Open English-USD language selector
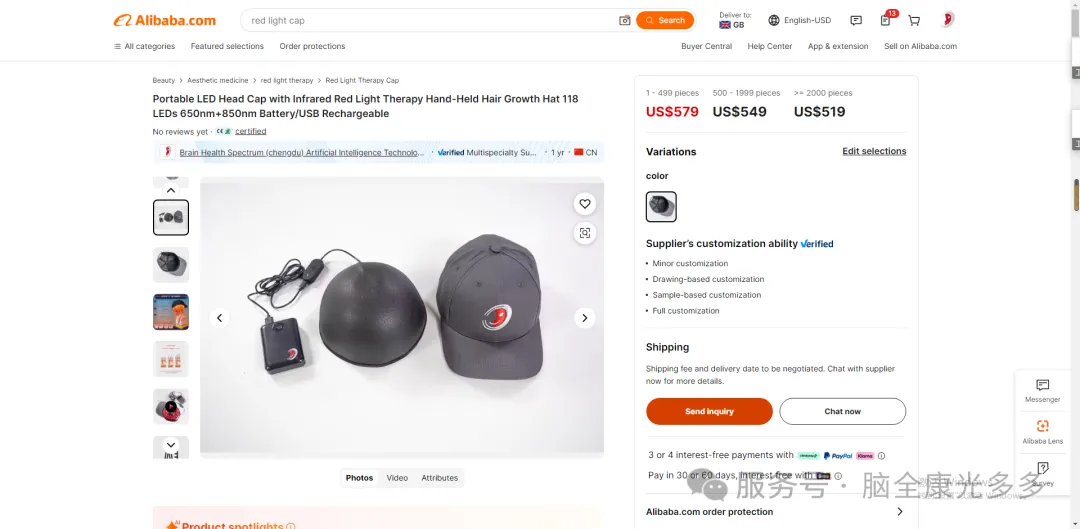 point(799,20)
